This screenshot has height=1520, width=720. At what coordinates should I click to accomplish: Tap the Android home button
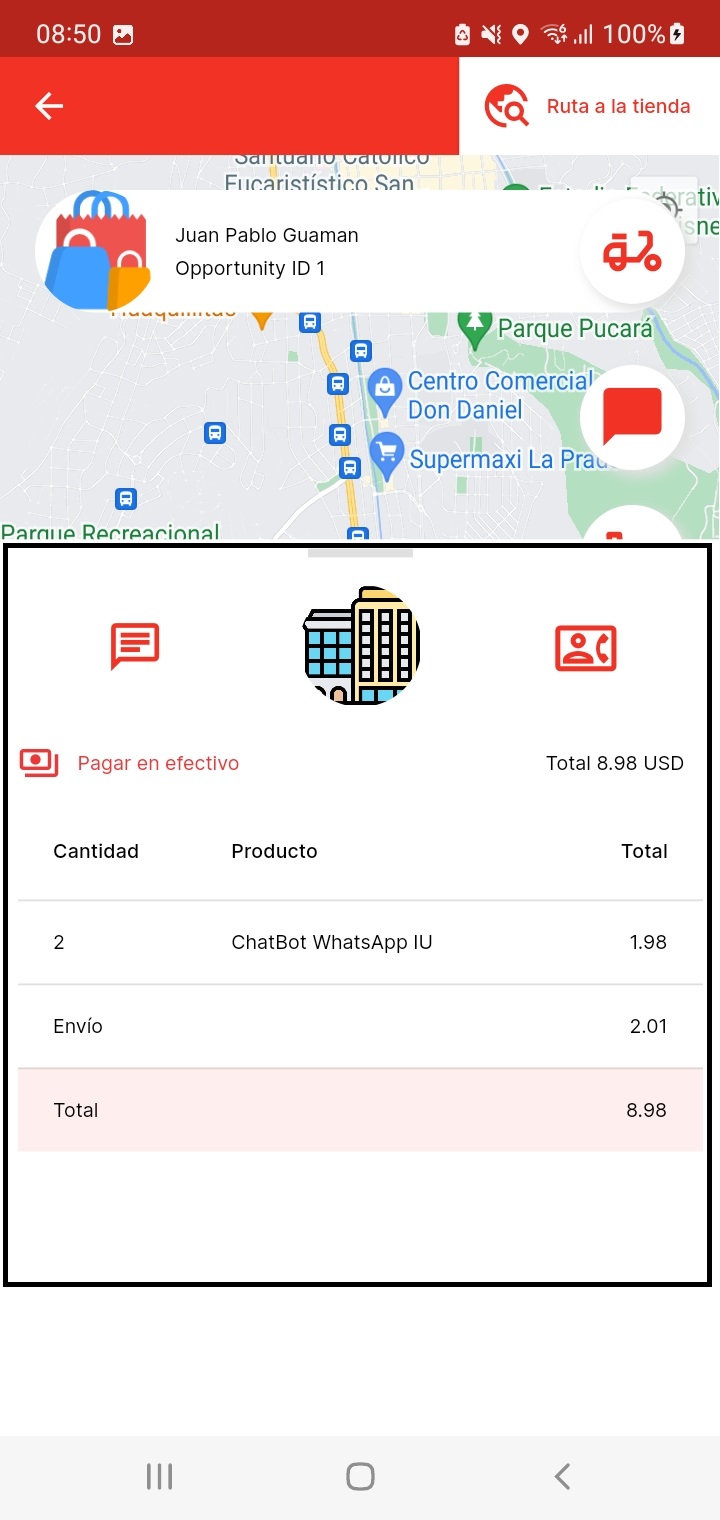(x=360, y=1476)
